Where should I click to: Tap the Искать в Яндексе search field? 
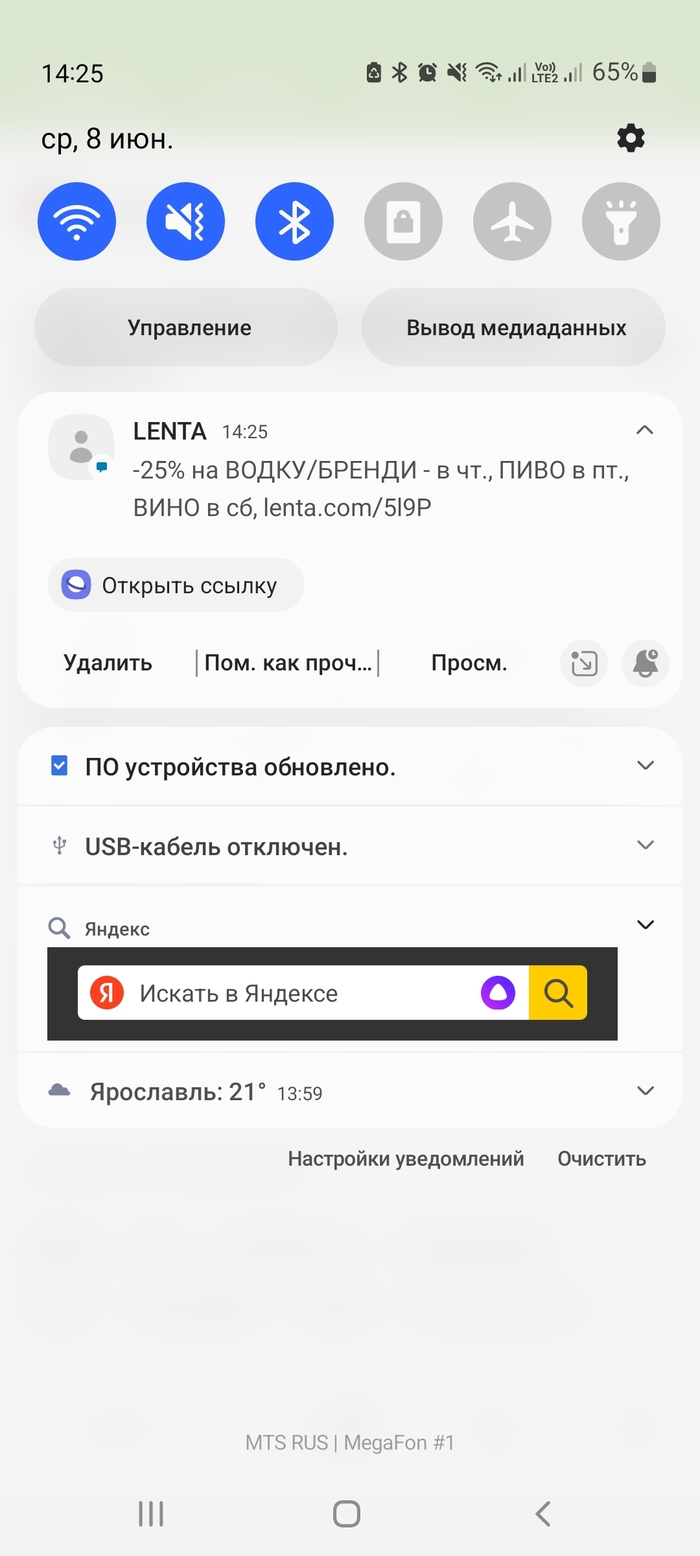tap(300, 993)
